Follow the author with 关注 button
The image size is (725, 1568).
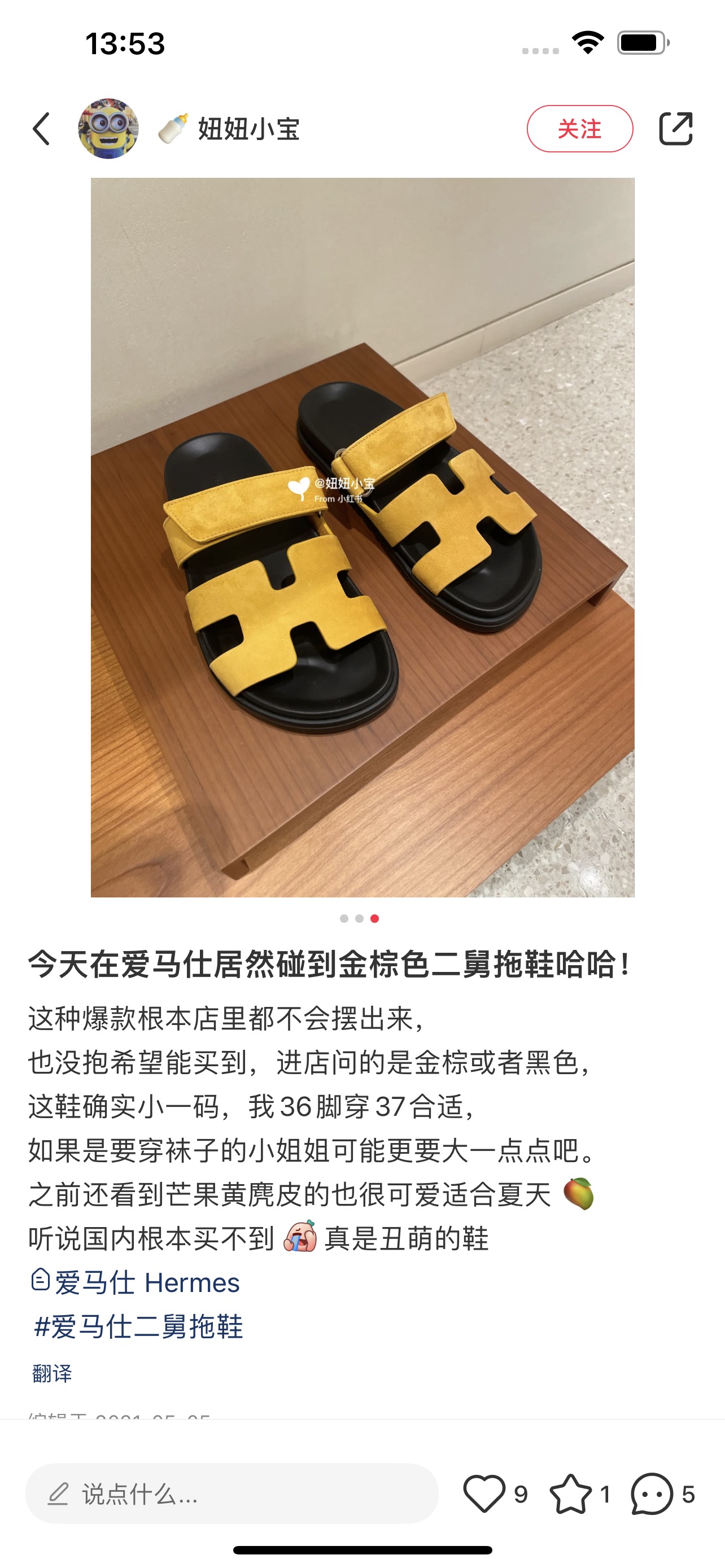click(579, 129)
